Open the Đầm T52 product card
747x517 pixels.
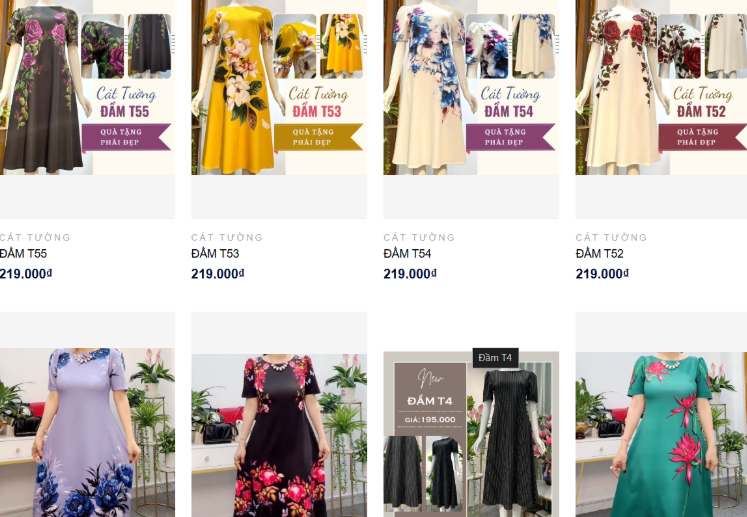[x=661, y=90]
